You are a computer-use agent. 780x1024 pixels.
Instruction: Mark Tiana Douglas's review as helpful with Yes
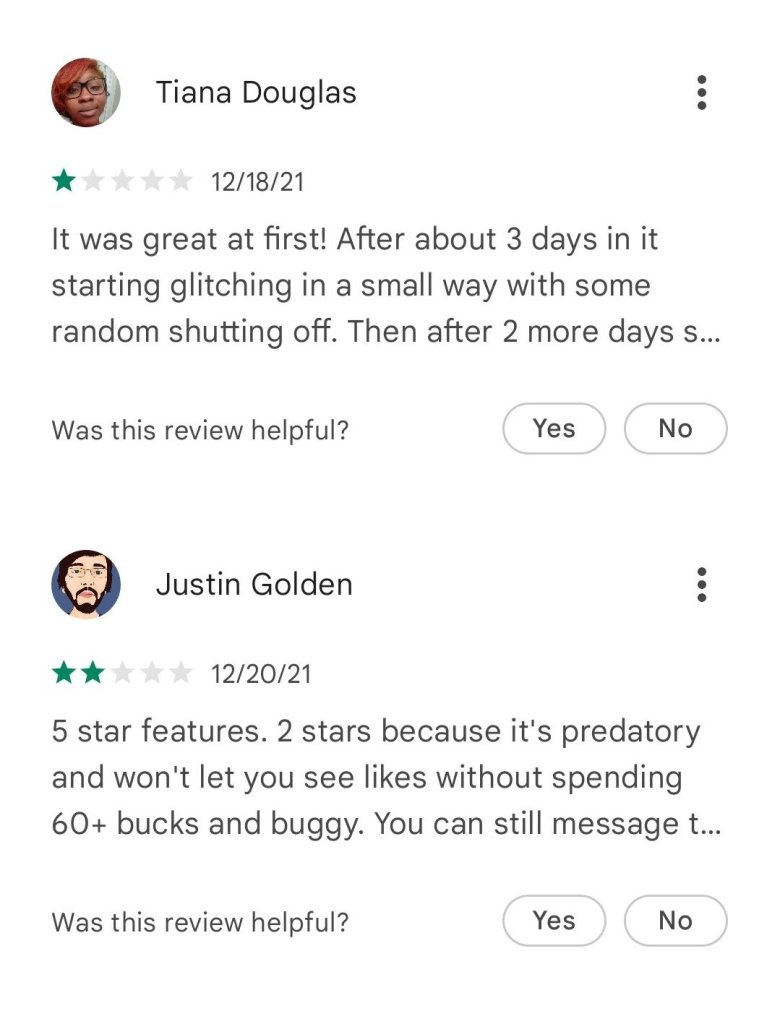pyautogui.click(x=554, y=429)
